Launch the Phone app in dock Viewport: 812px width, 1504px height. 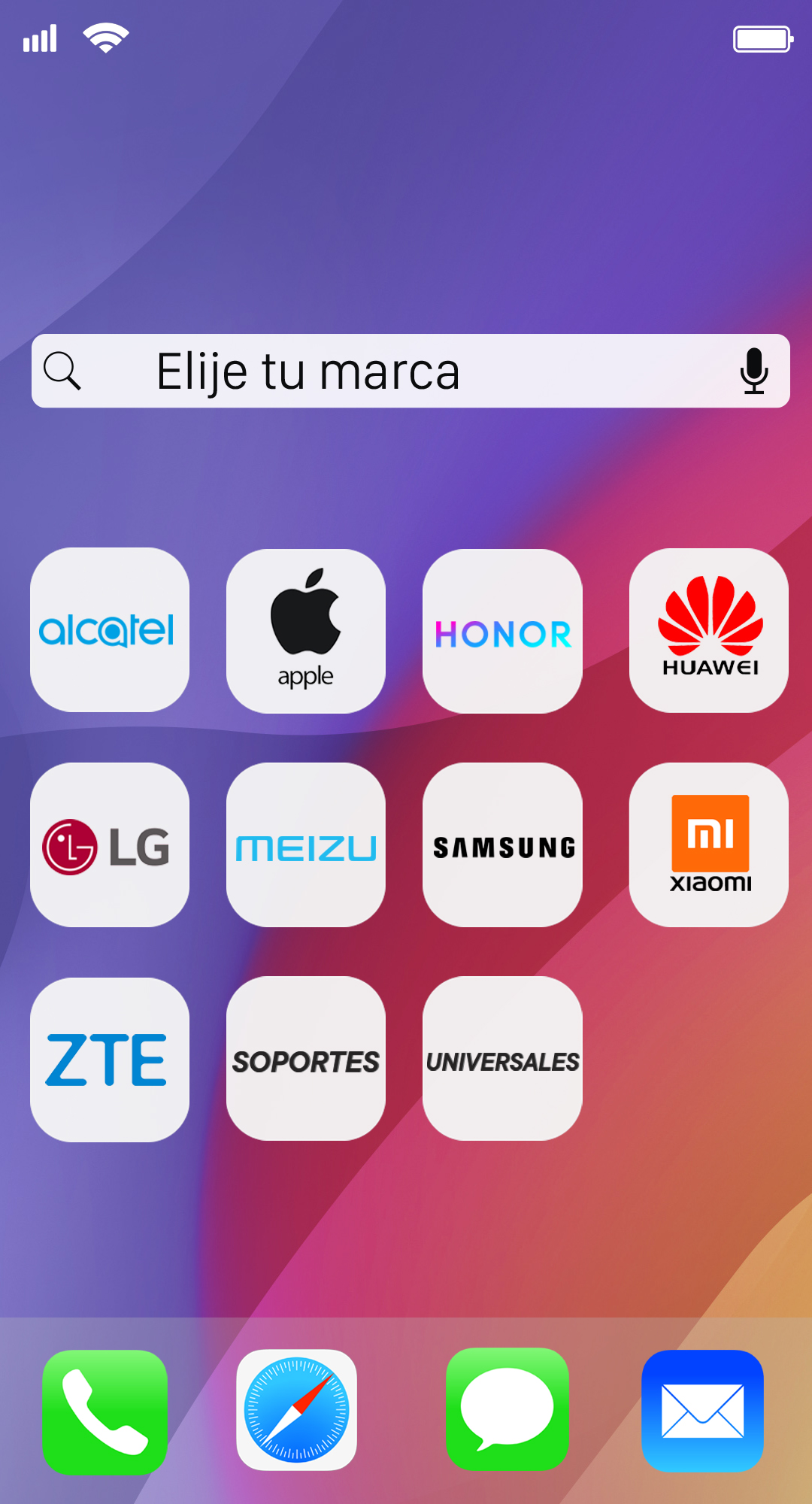[x=105, y=1412]
